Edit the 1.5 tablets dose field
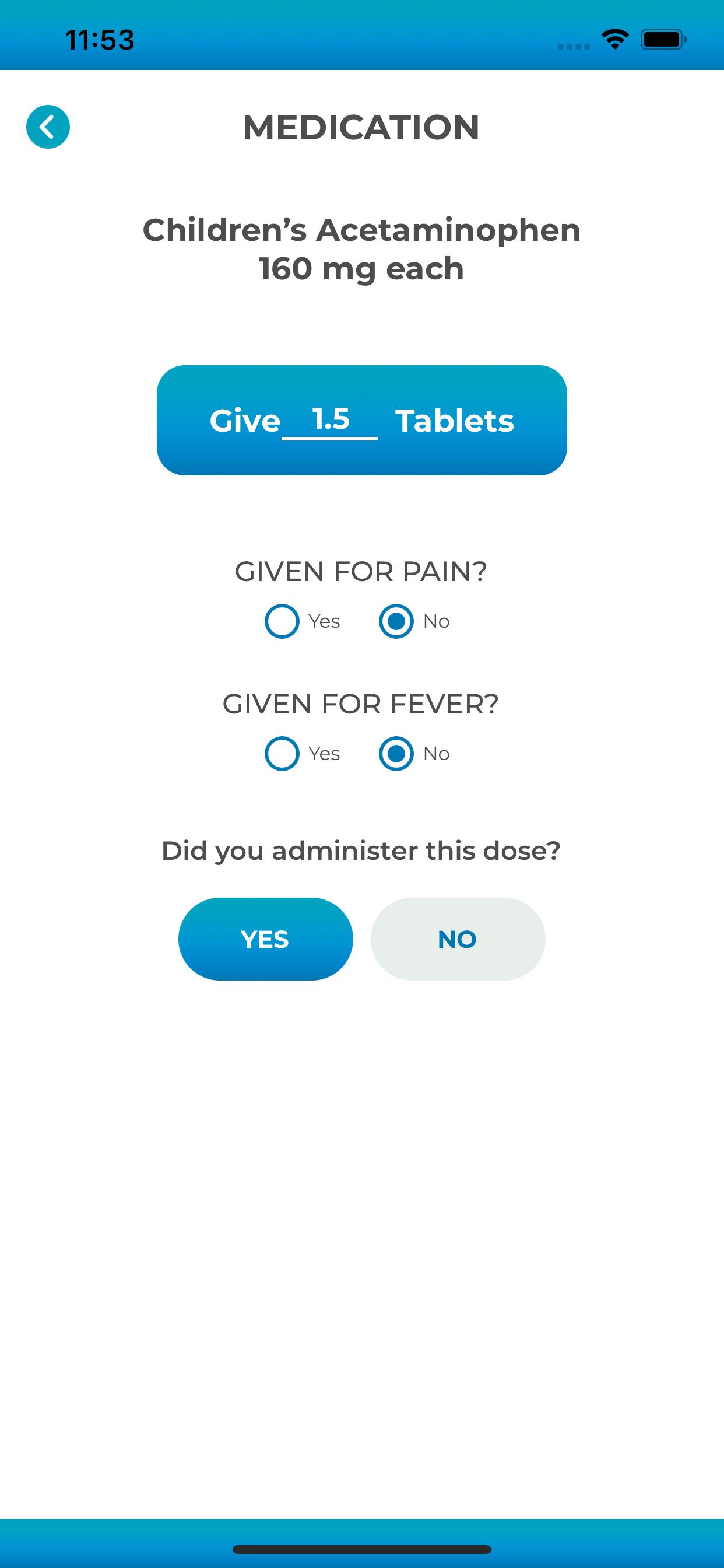The height and width of the screenshot is (1568, 724). (330, 420)
